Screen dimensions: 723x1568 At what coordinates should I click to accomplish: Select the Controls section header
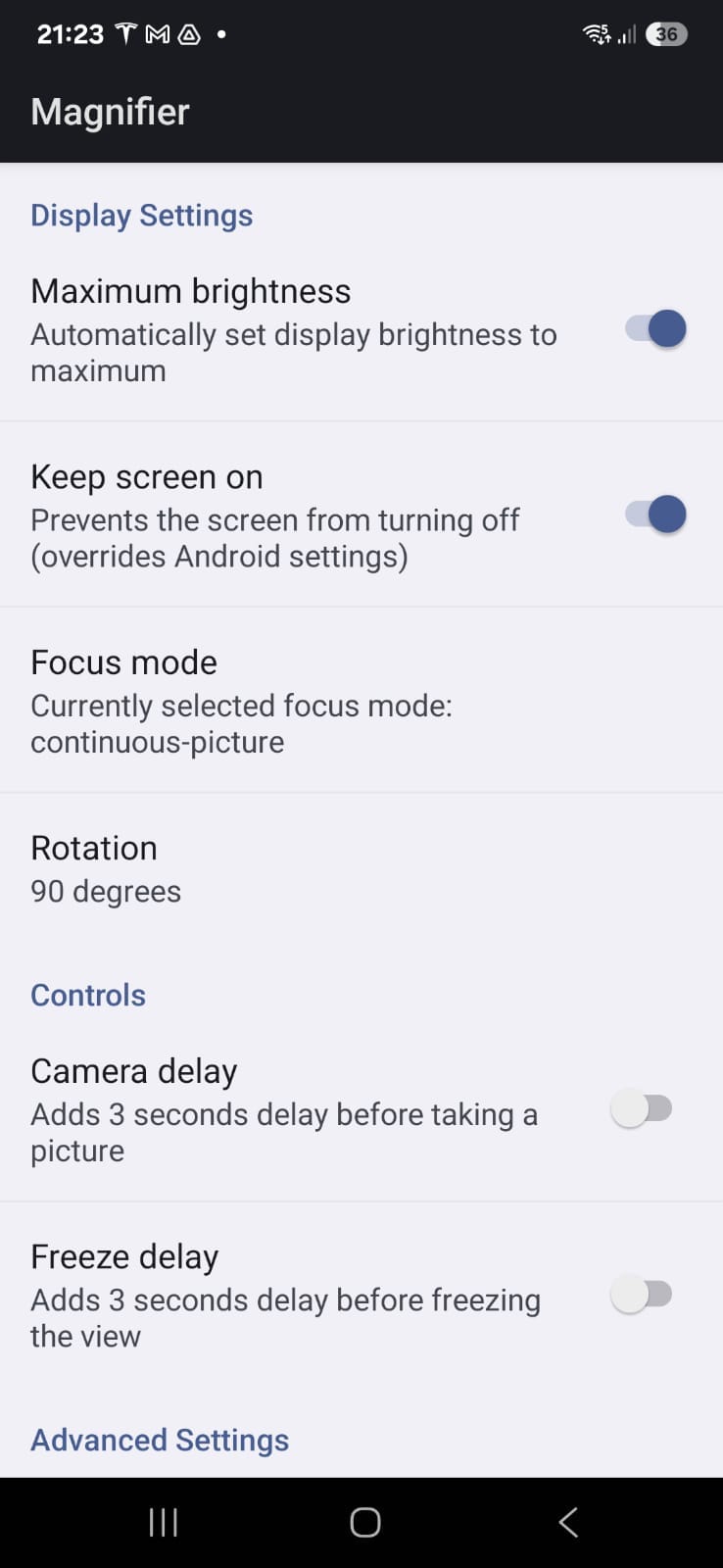point(87,995)
